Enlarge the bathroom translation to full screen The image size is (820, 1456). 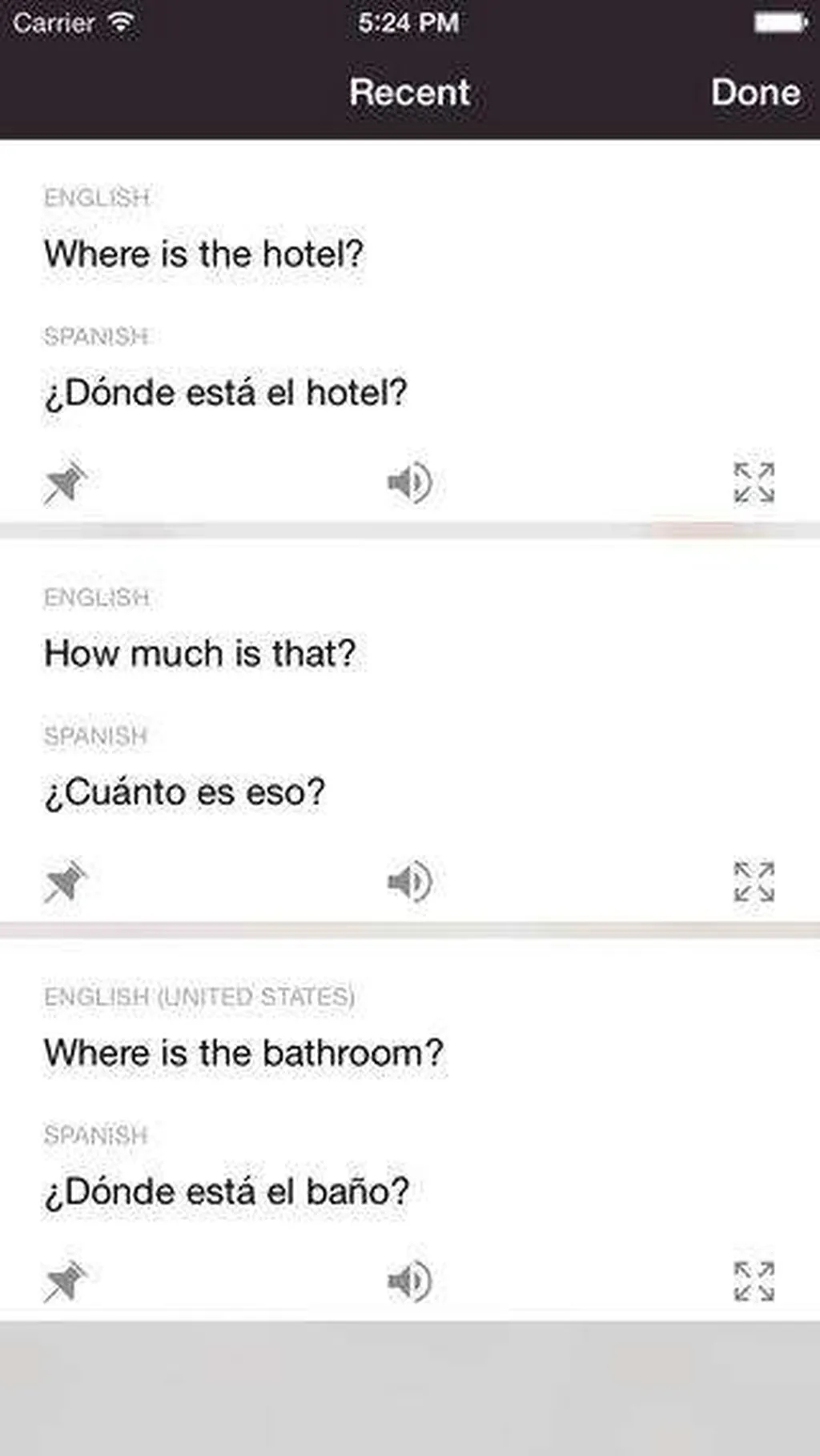pyautogui.click(x=754, y=1281)
